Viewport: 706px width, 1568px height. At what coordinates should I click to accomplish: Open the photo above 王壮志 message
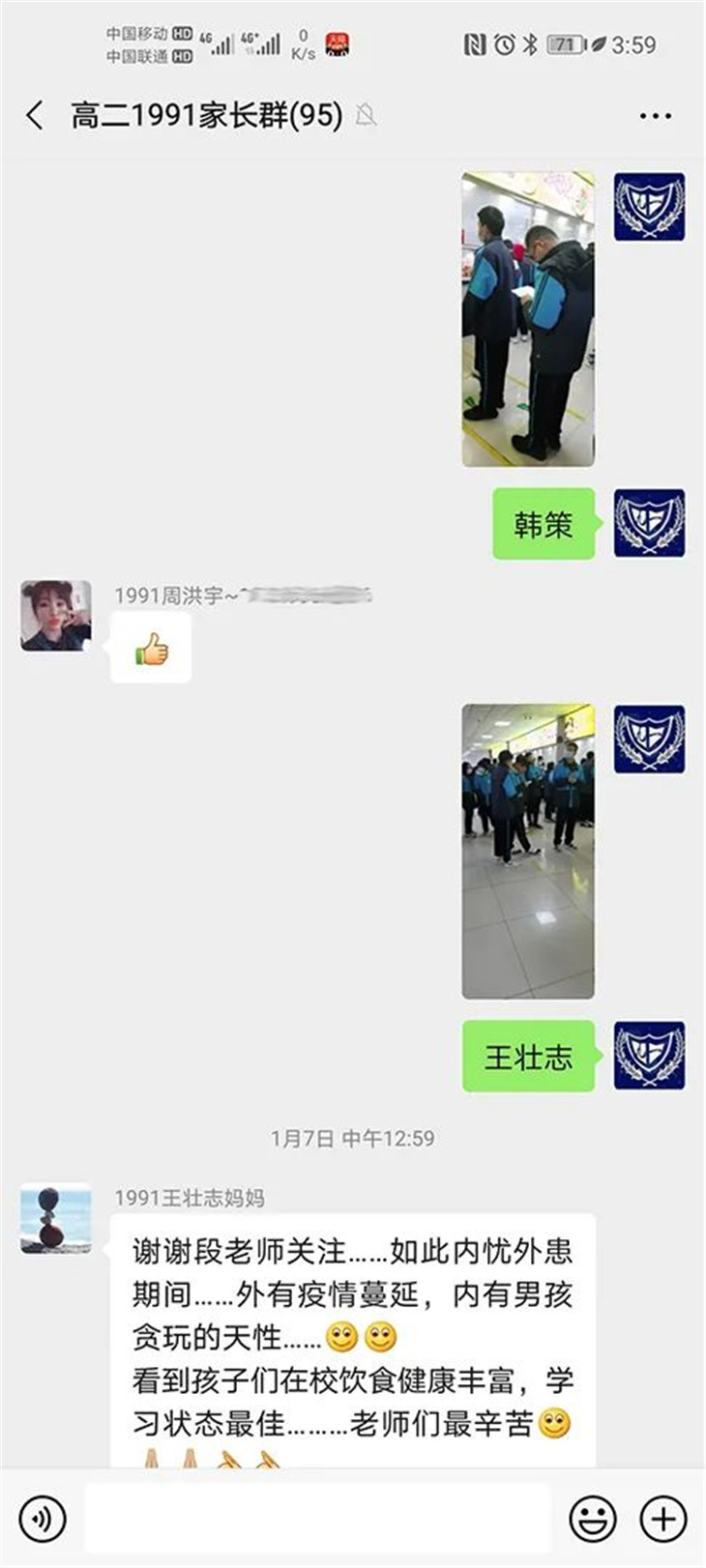528,851
